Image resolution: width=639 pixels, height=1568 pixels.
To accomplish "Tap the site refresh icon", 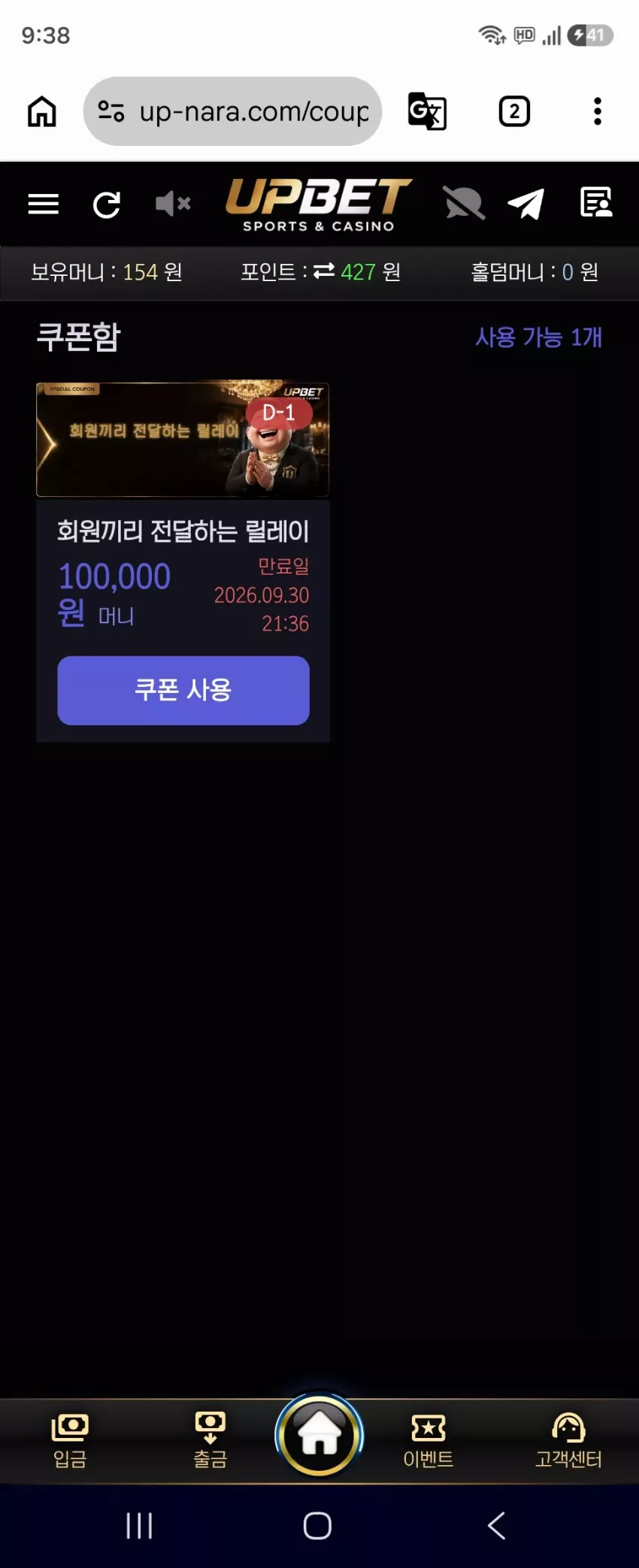I will [107, 204].
